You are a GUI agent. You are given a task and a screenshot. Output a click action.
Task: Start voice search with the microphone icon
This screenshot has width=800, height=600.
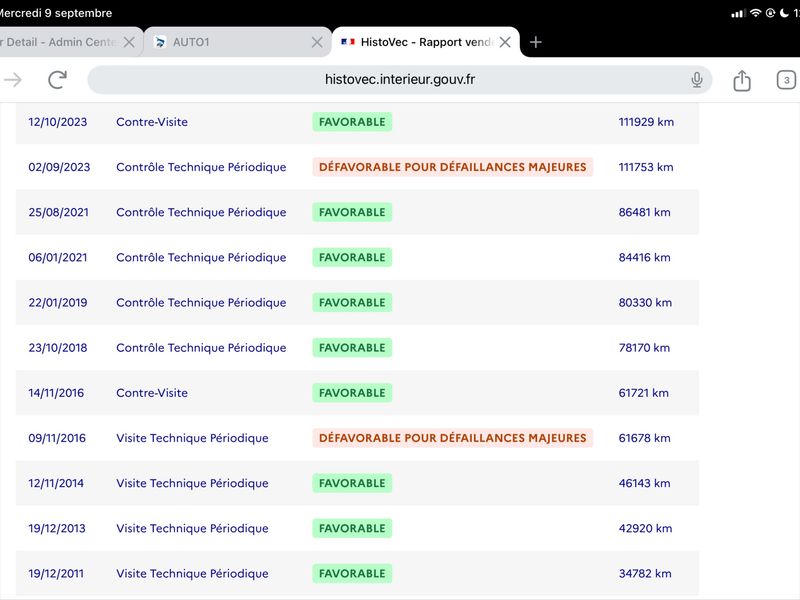pyautogui.click(x=696, y=80)
